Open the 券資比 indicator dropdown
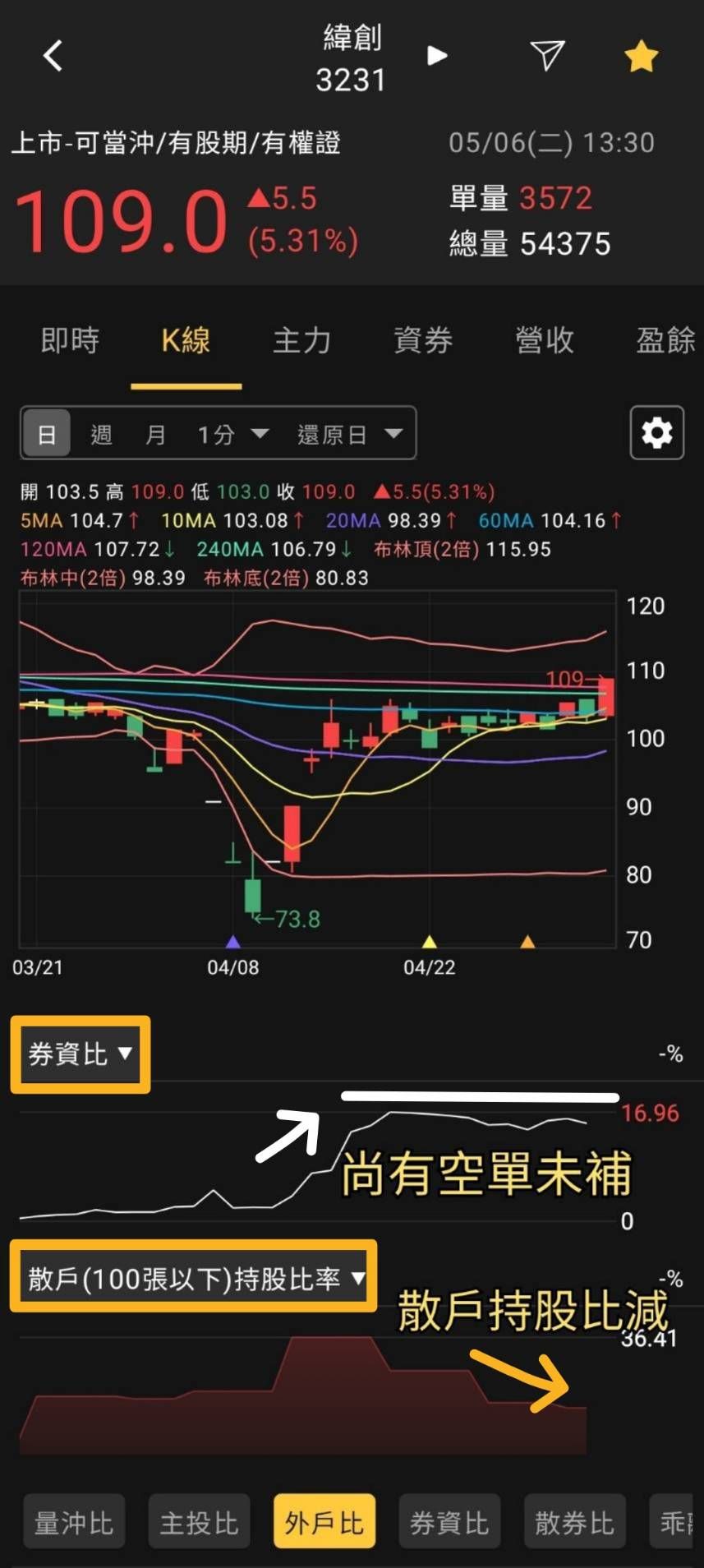This screenshot has height=1568, width=704. point(81,1054)
